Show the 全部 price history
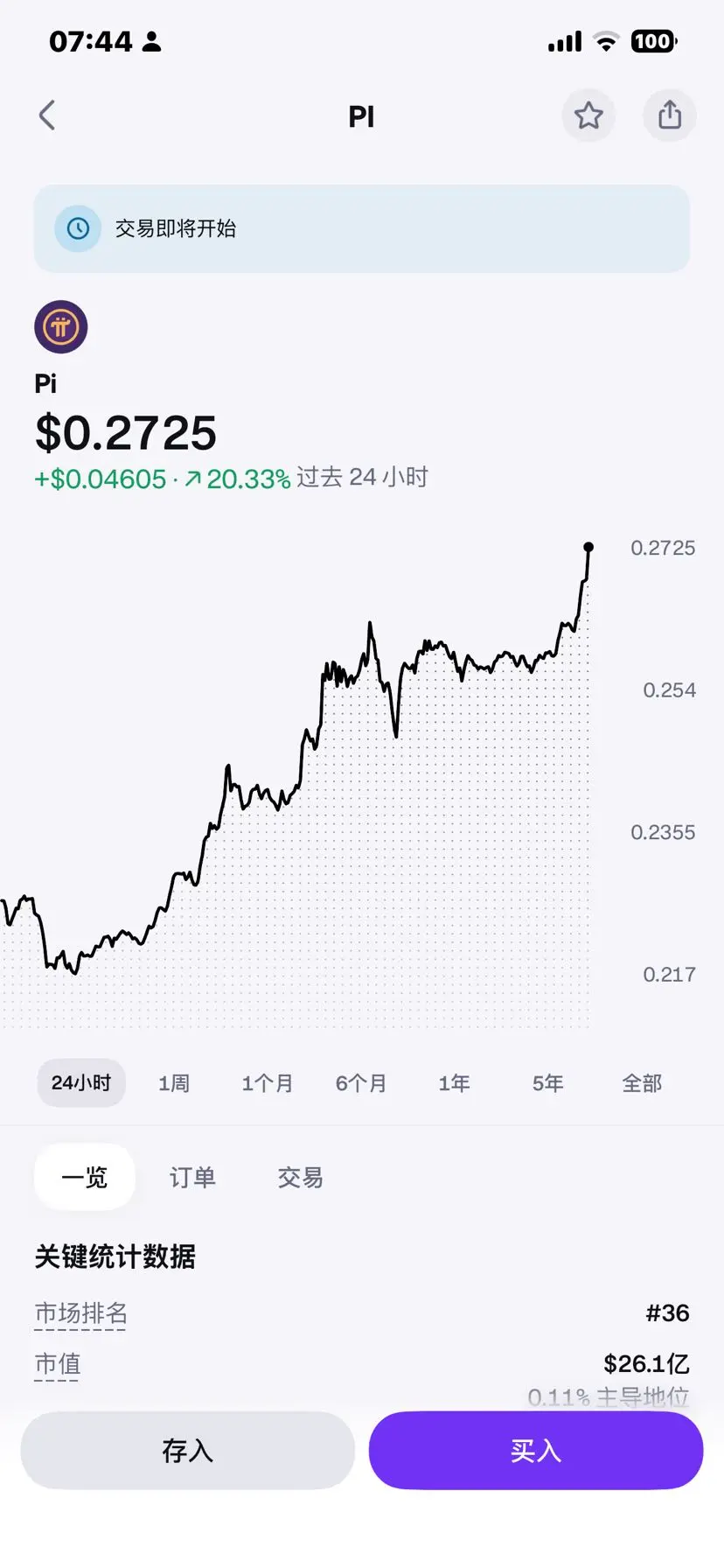Screen dimensions: 724x1568 click(642, 1083)
